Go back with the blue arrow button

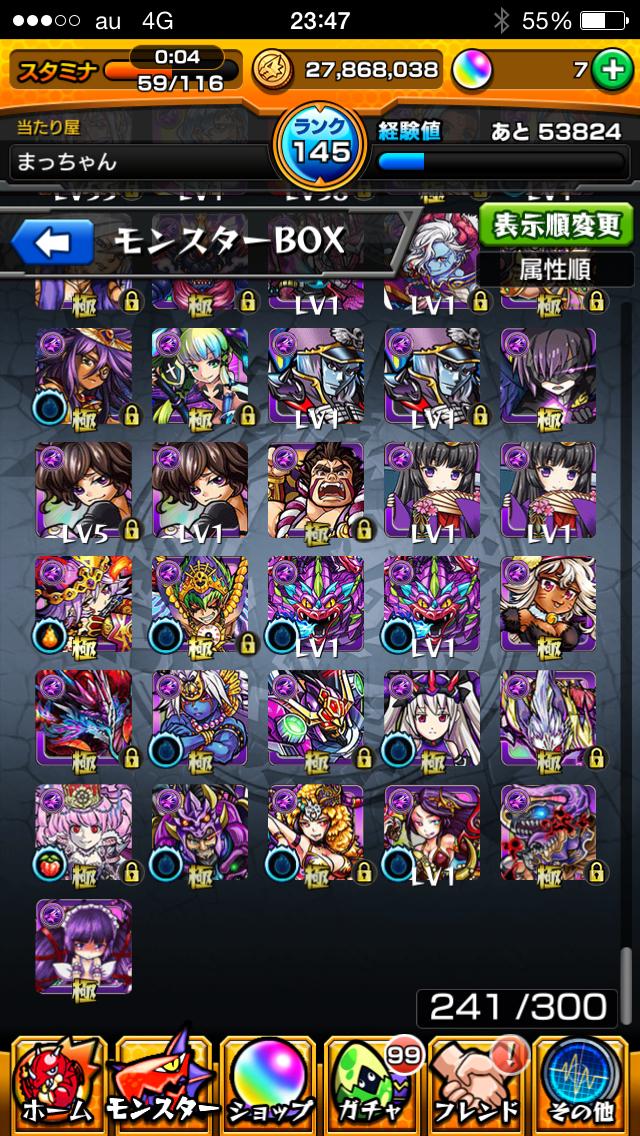tap(52, 241)
